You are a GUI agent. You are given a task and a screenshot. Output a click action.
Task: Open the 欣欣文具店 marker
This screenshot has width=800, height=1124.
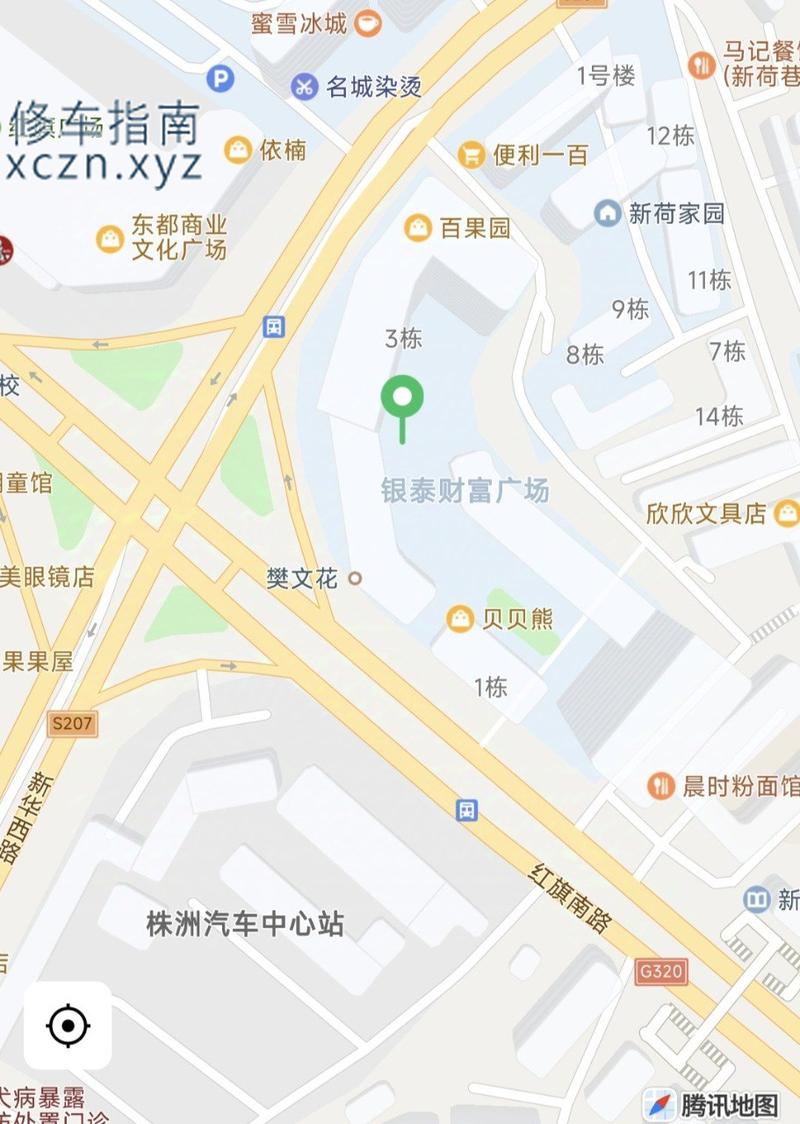787,513
